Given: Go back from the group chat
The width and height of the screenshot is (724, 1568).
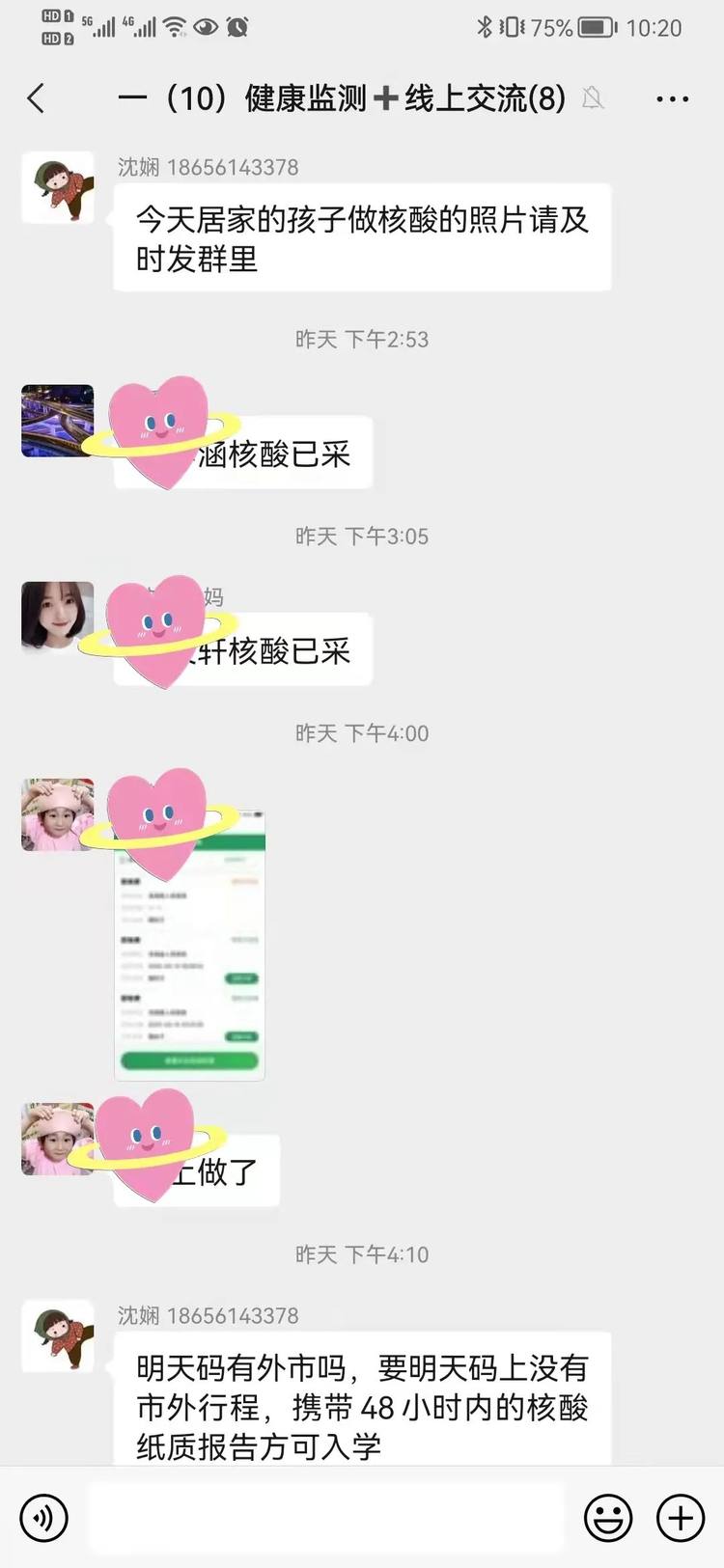Looking at the screenshot, I should (37, 98).
